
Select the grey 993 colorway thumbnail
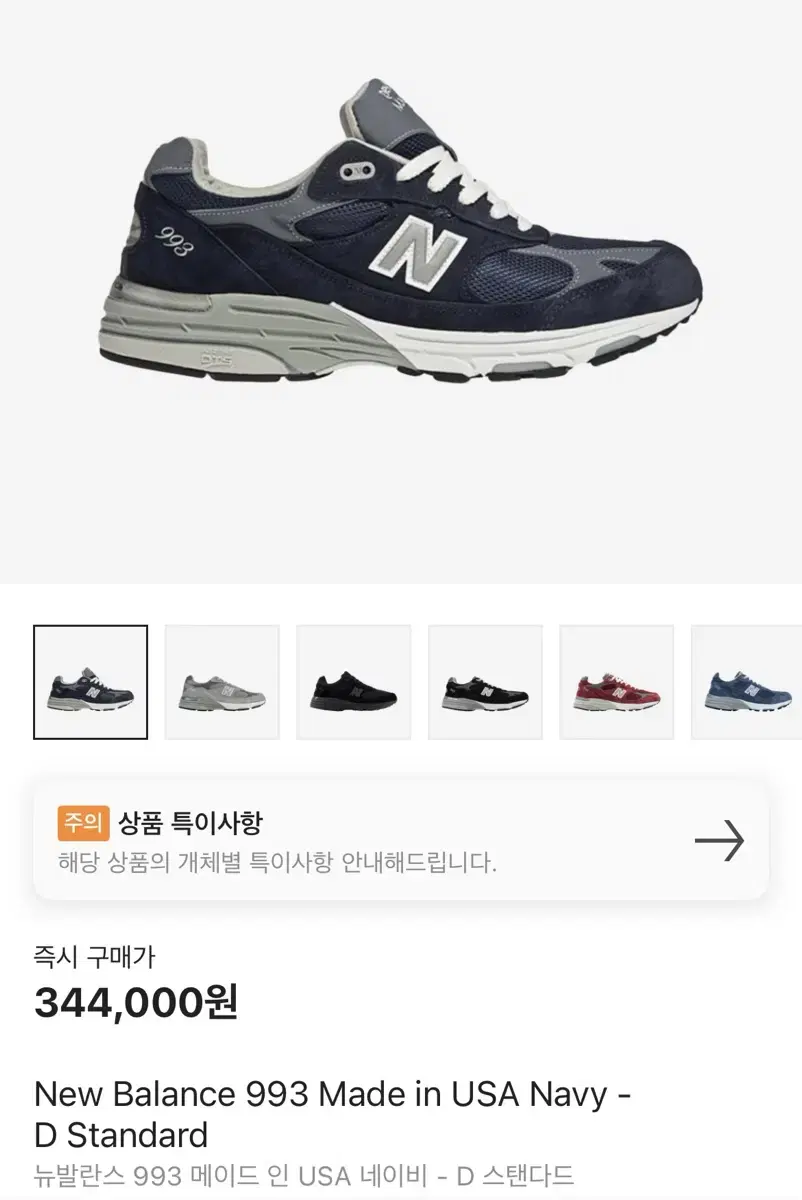click(x=221, y=683)
